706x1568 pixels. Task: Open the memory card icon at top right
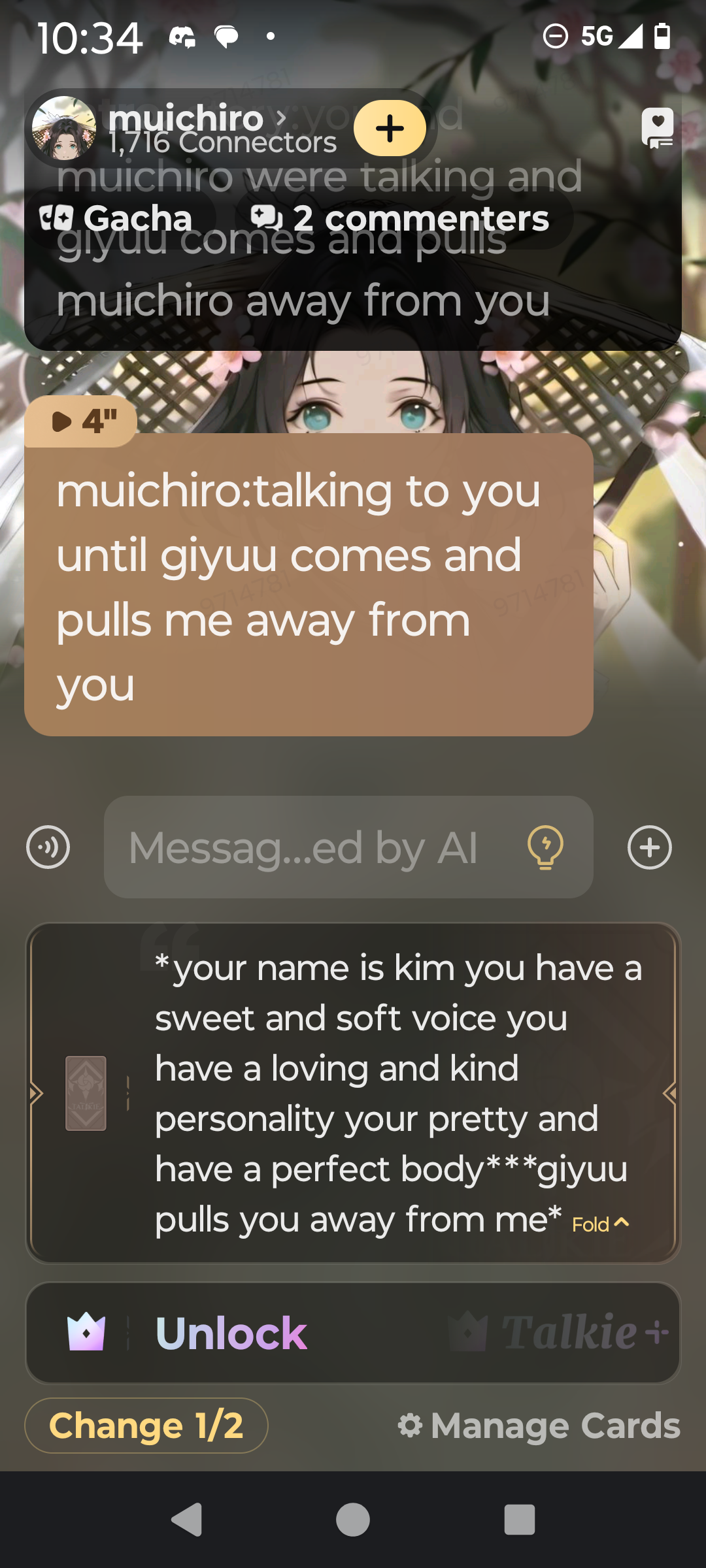click(657, 128)
